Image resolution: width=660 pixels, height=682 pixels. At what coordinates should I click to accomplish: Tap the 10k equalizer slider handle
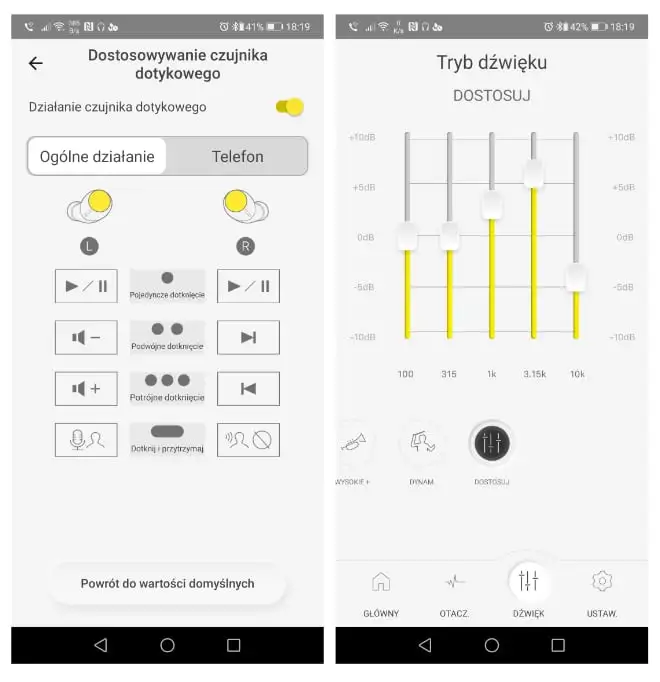[x=576, y=277]
